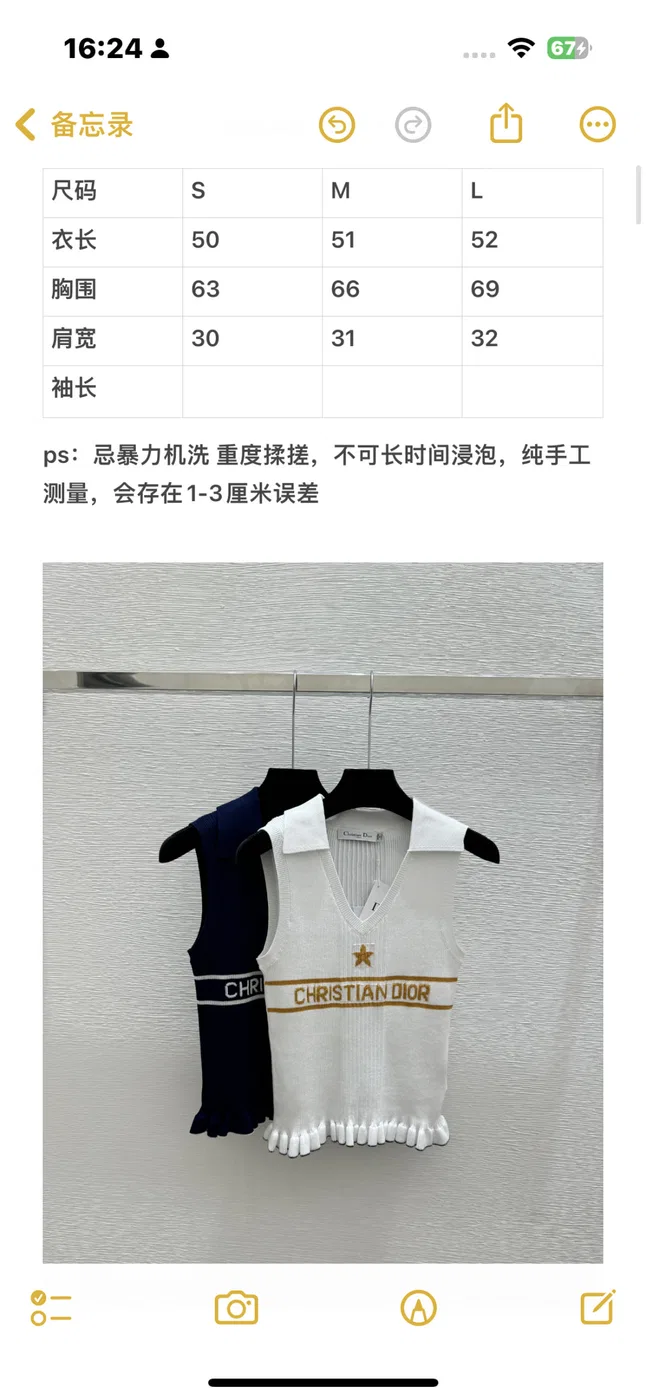This screenshot has height=1400, width=646.
Task: Add a checklist to the note
Action: (x=51, y=1308)
